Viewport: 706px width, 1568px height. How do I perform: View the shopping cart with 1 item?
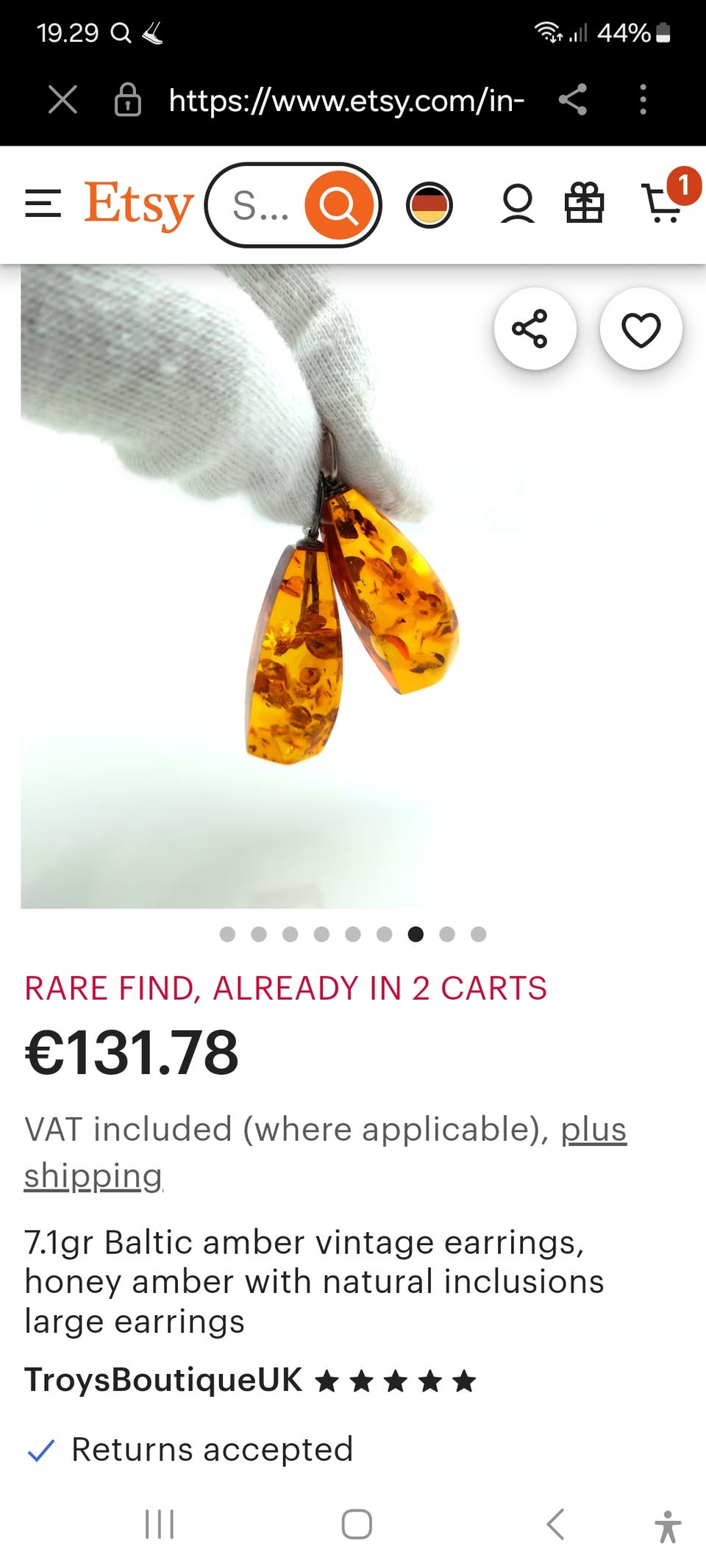(663, 204)
